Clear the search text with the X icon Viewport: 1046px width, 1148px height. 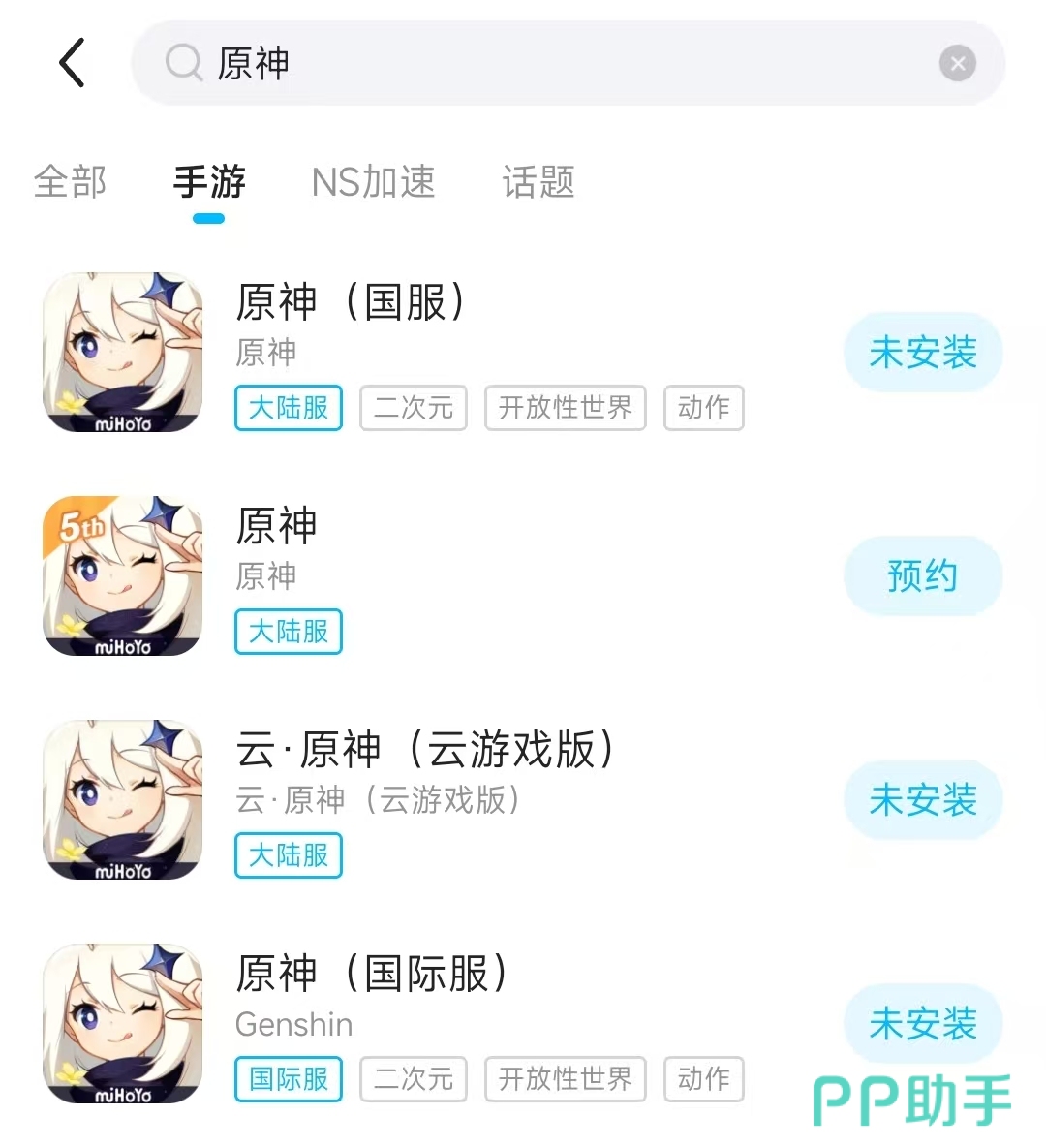[957, 64]
